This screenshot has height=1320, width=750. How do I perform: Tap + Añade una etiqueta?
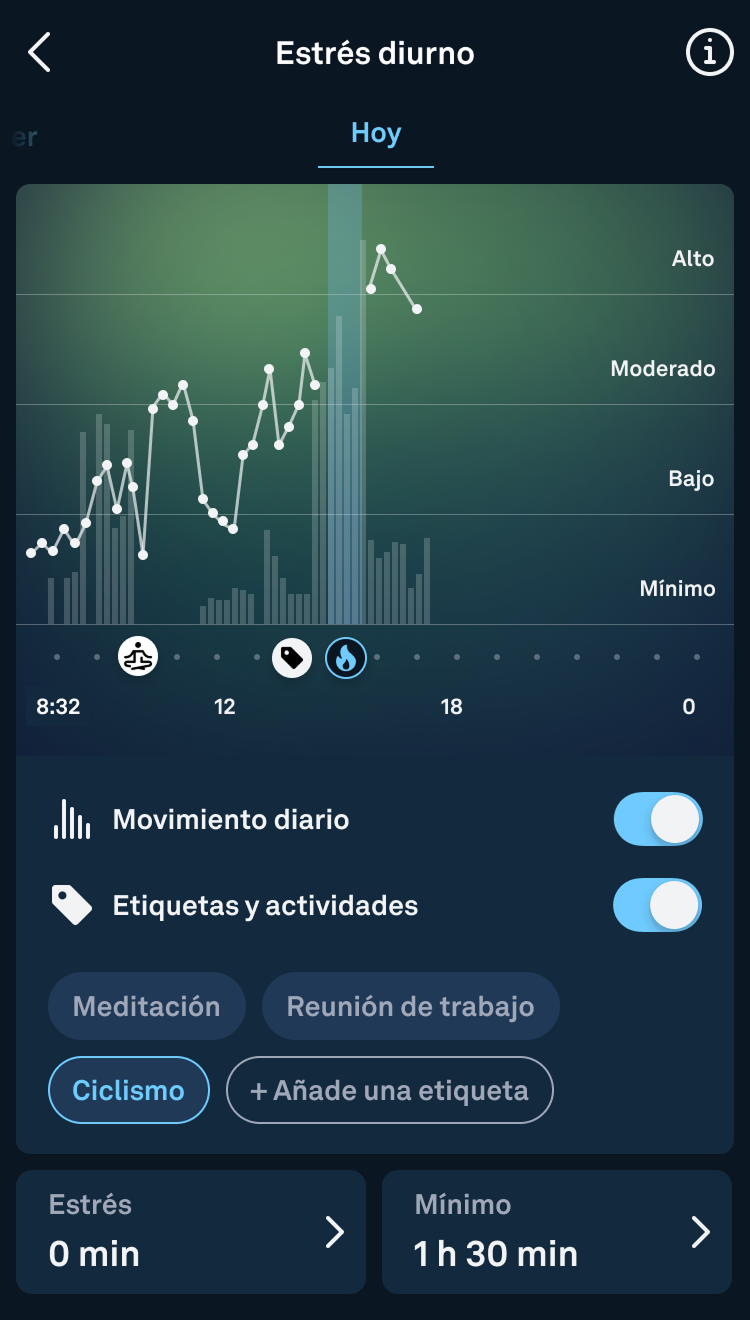[390, 1090]
